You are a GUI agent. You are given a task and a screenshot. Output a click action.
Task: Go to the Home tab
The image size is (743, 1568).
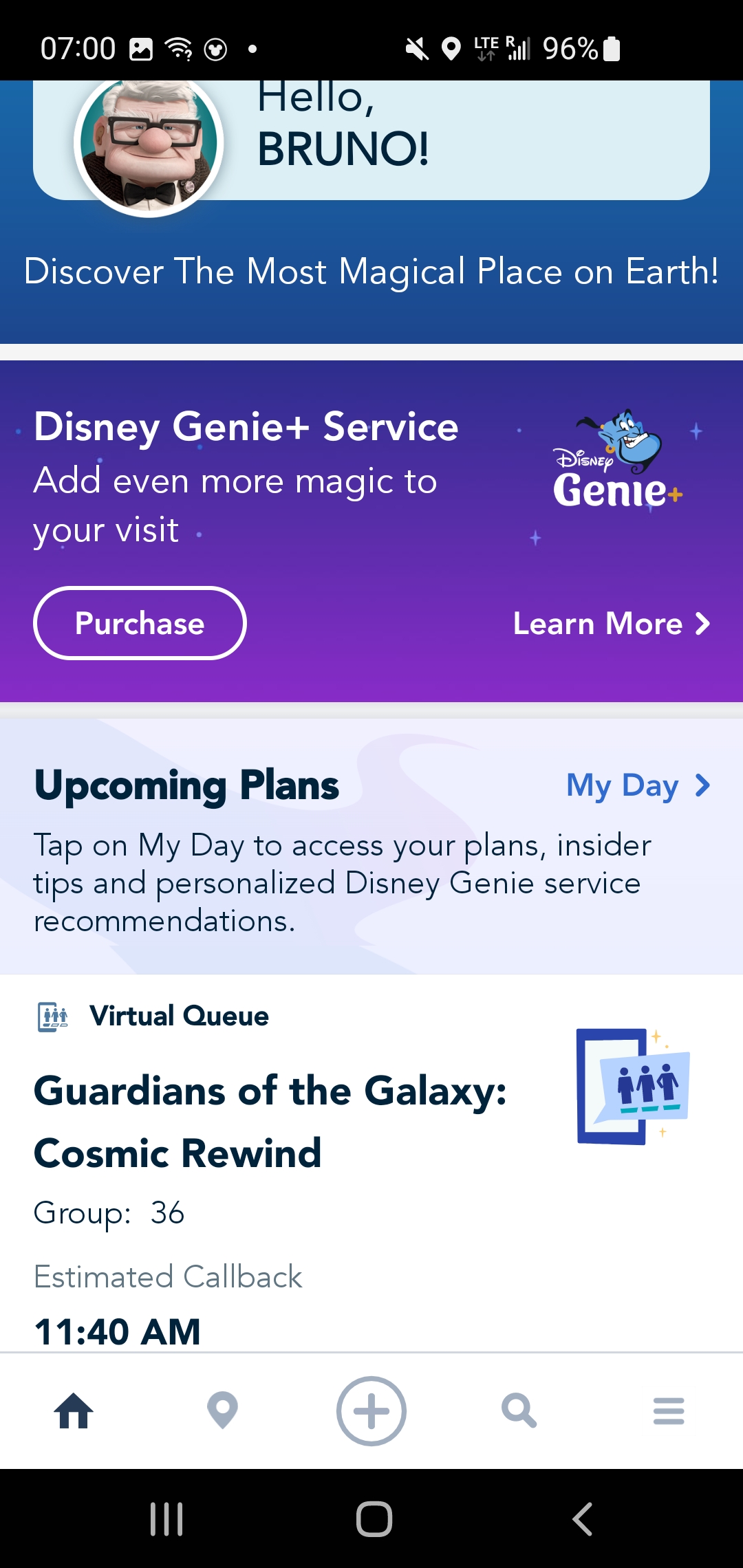click(x=74, y=1411)
